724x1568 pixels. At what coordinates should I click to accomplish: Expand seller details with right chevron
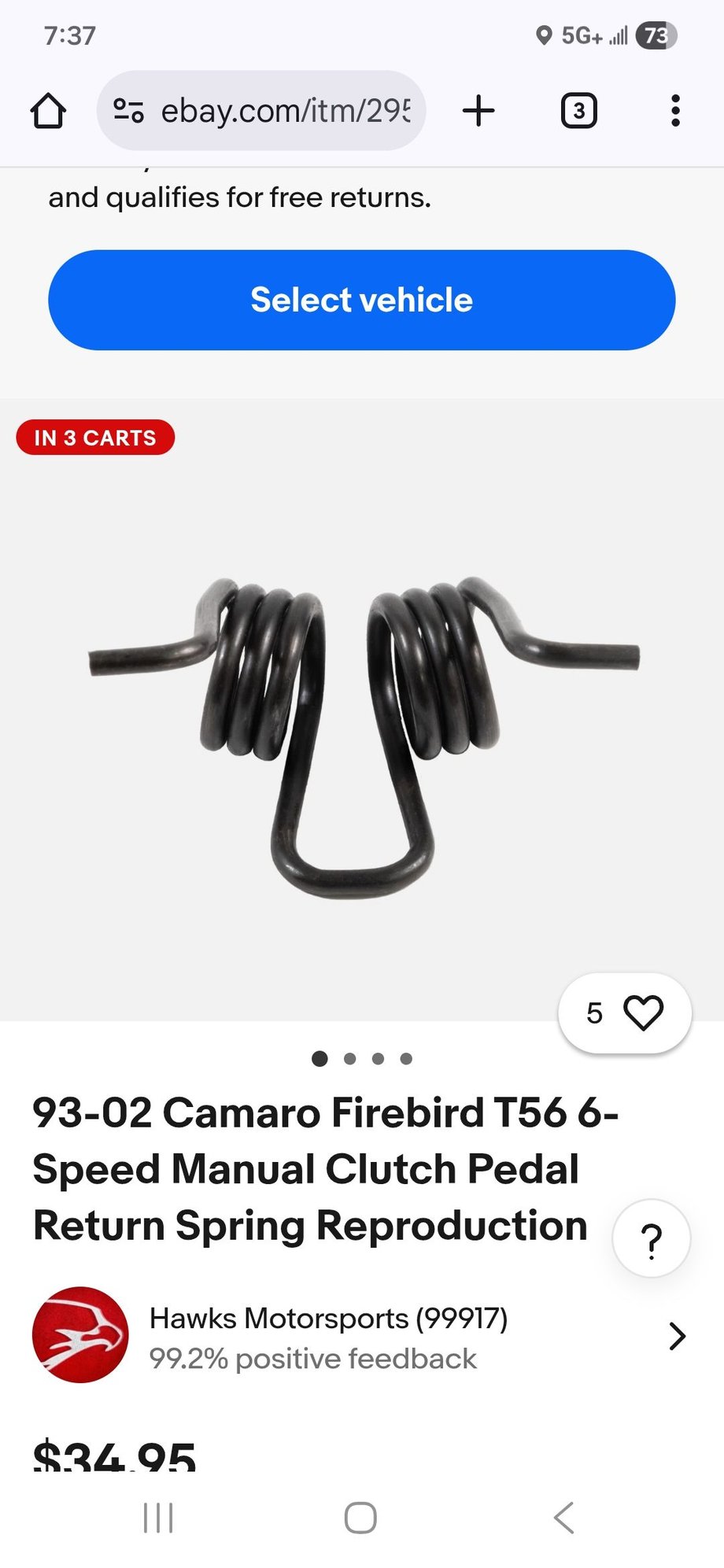pos(677,1335)
